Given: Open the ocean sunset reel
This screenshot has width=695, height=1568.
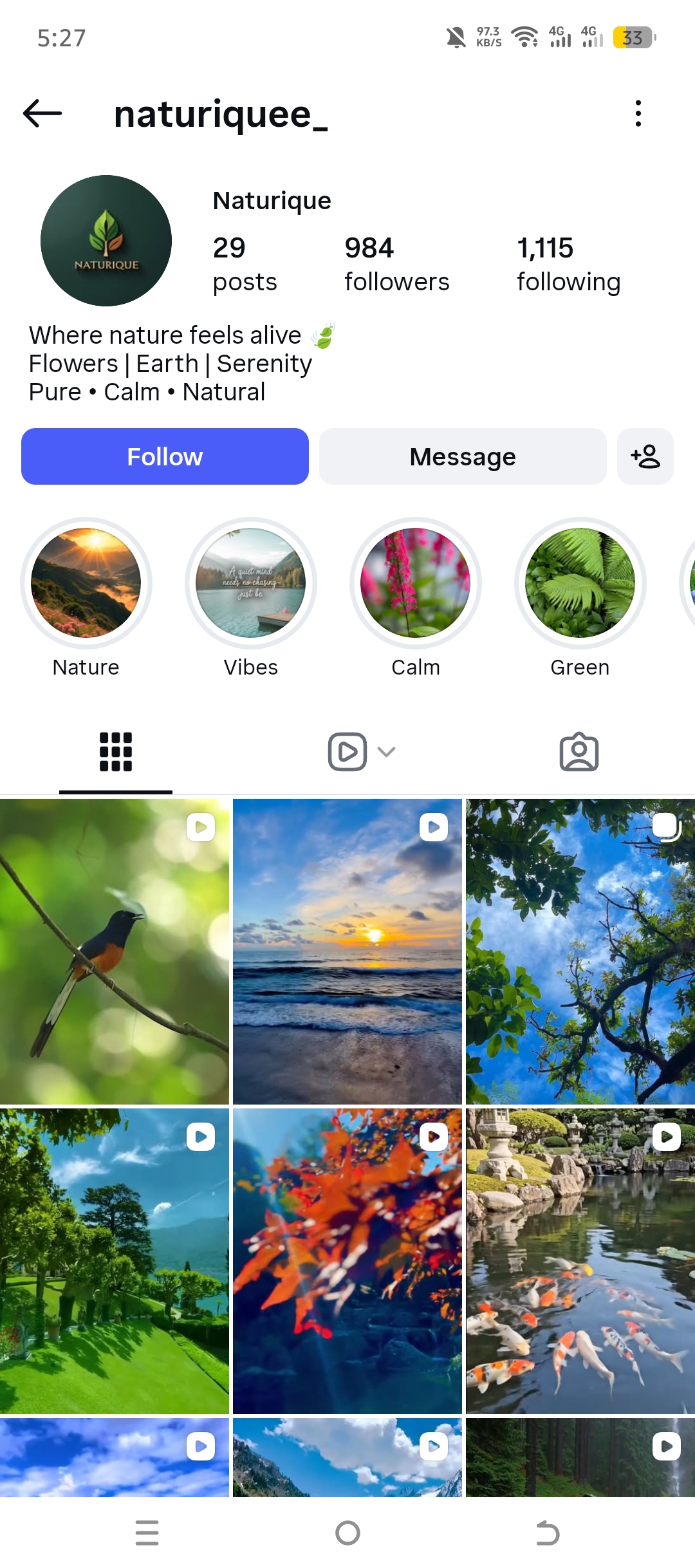Looking at the screenshot, I should [347, 951].
